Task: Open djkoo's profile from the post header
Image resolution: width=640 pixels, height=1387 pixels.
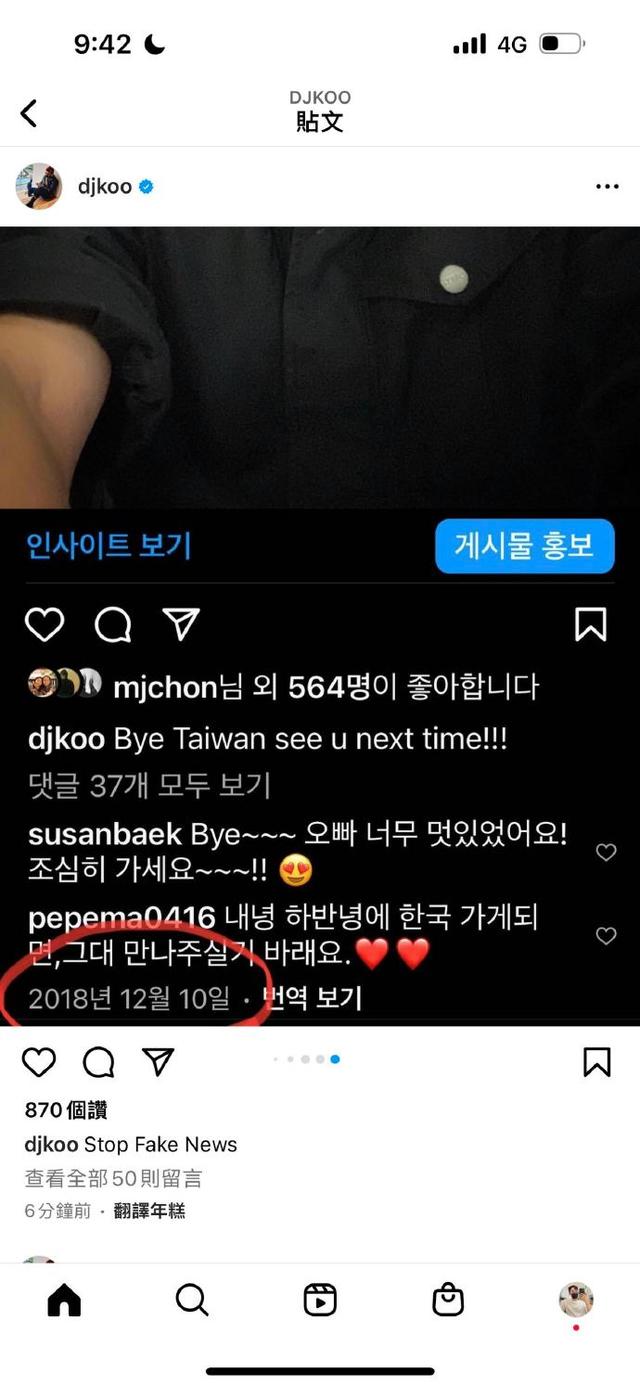Action: point(104,187)
